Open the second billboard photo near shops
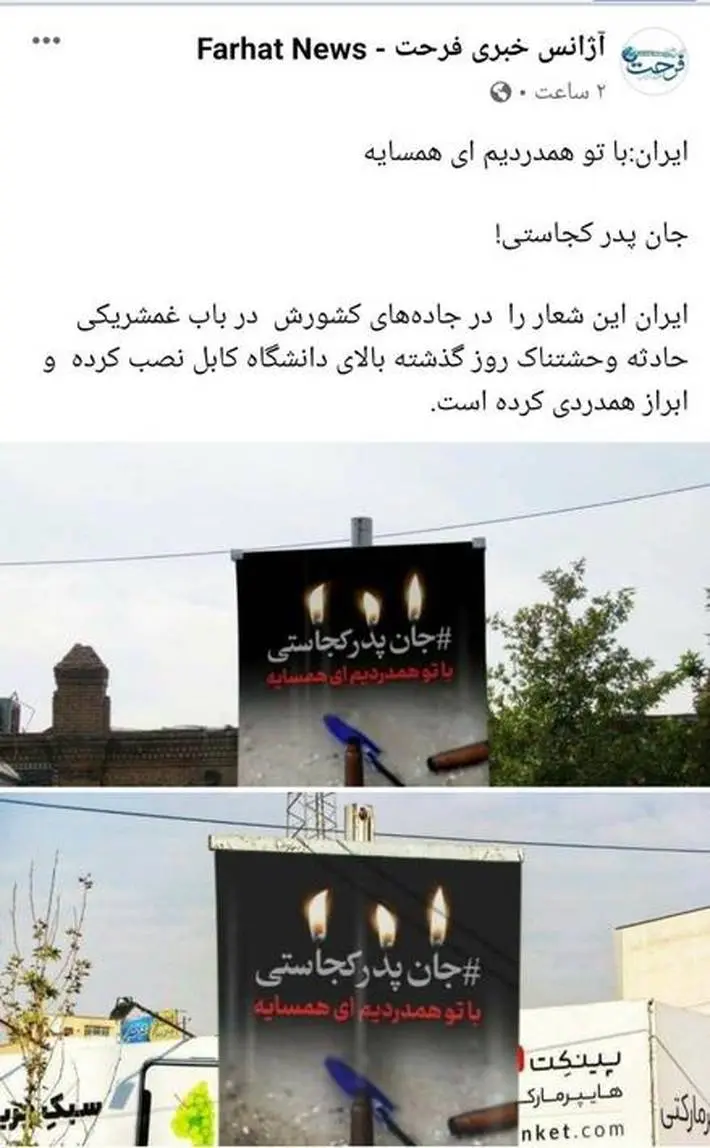 coord(355,969)
